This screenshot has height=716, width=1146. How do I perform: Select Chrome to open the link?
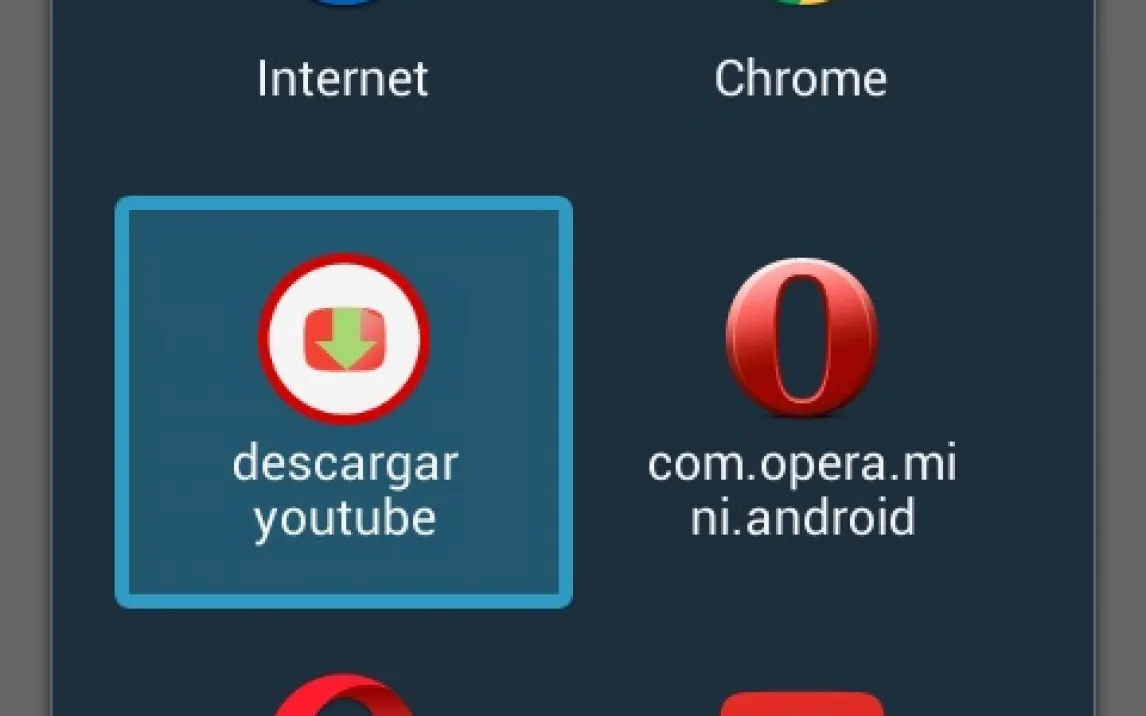(x=800, y=60)
